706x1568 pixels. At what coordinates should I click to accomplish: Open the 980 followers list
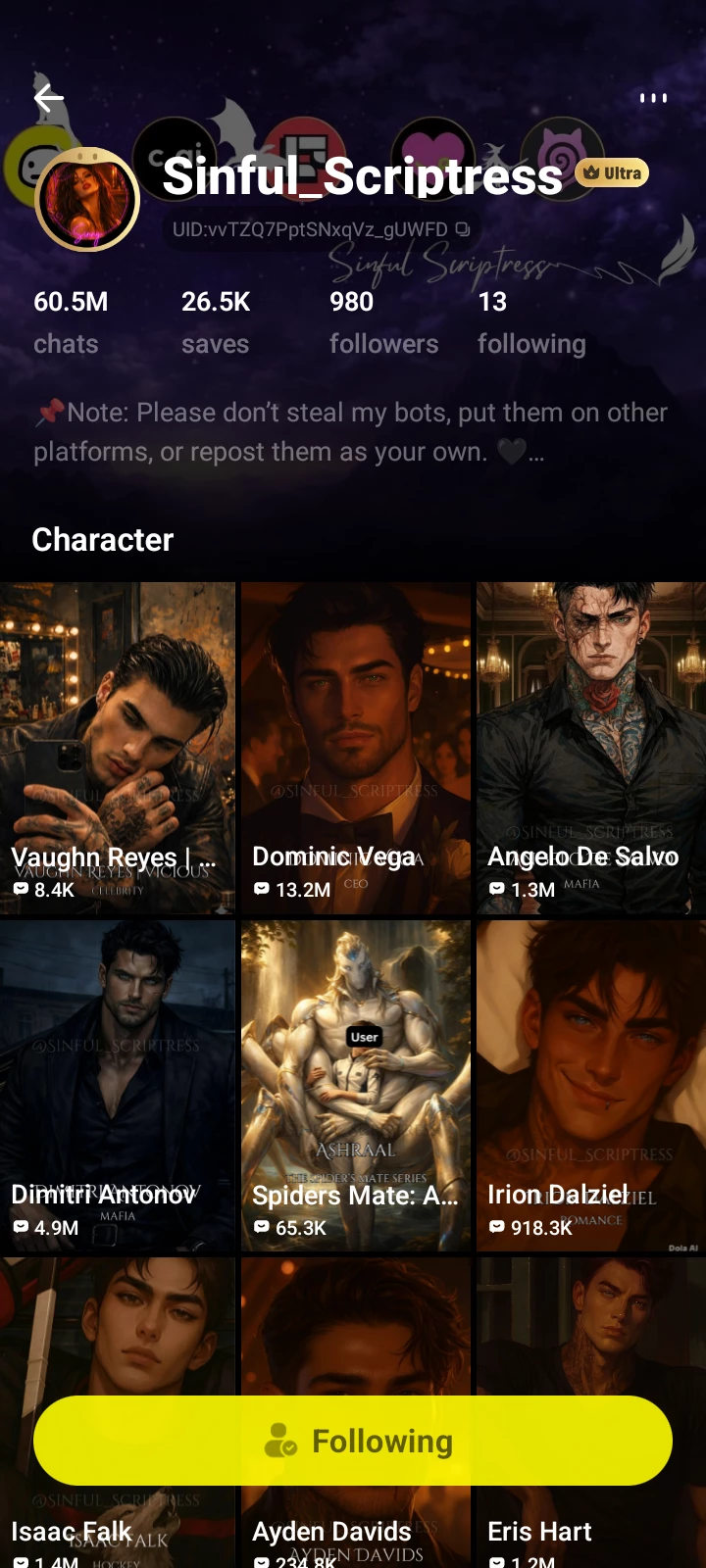coord(383,322)
